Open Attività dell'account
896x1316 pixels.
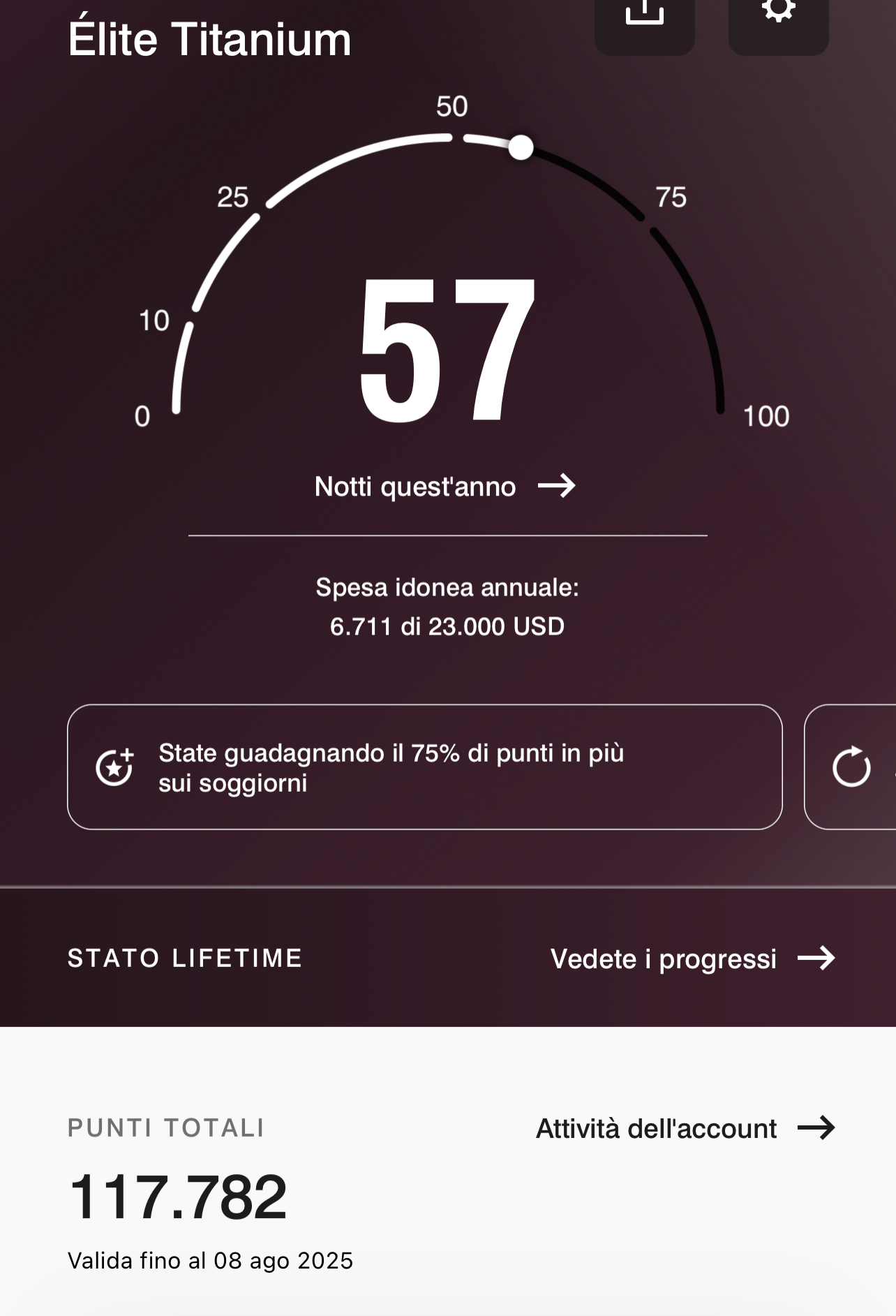685,1128
